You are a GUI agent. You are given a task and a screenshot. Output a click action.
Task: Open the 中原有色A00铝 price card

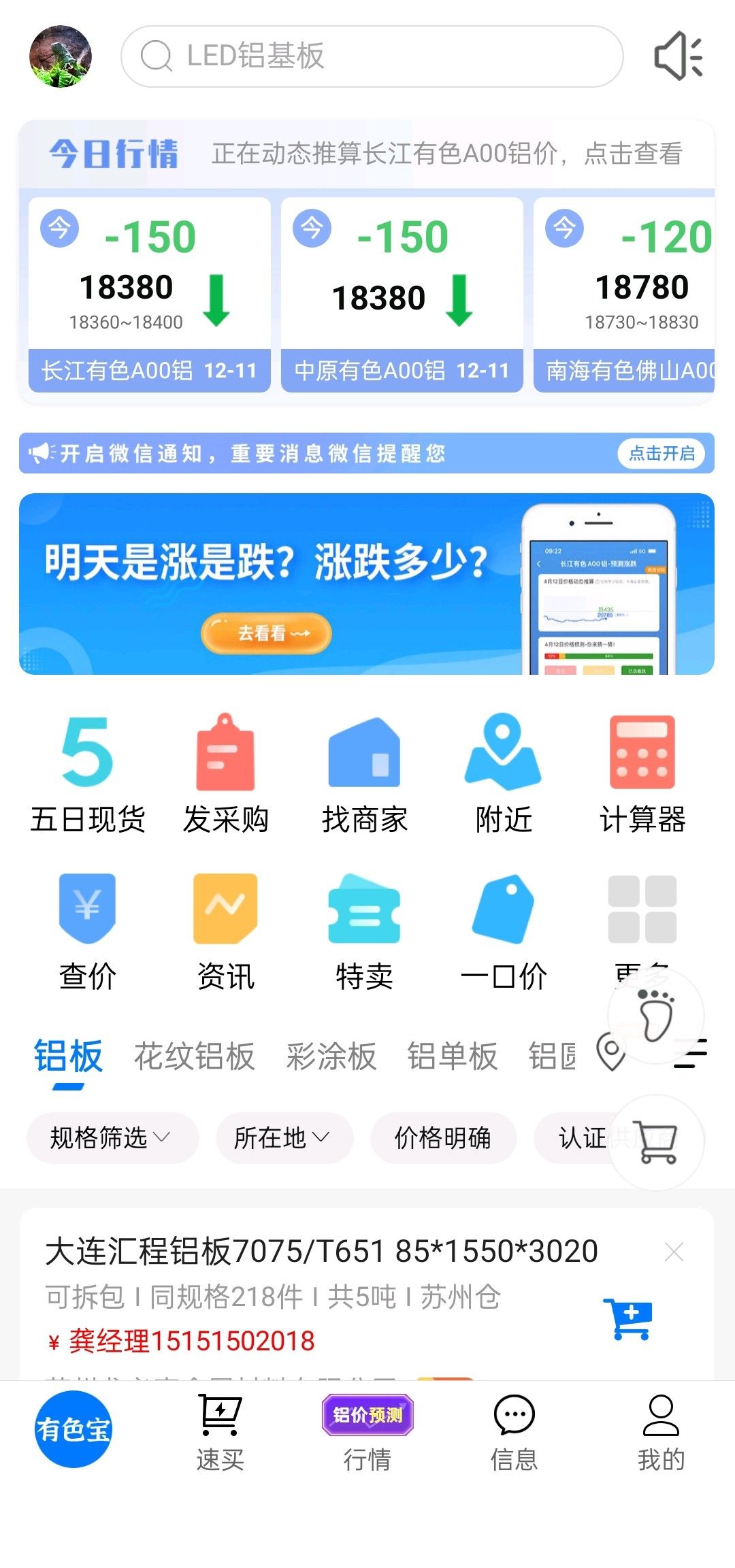[x=402, y=295]
